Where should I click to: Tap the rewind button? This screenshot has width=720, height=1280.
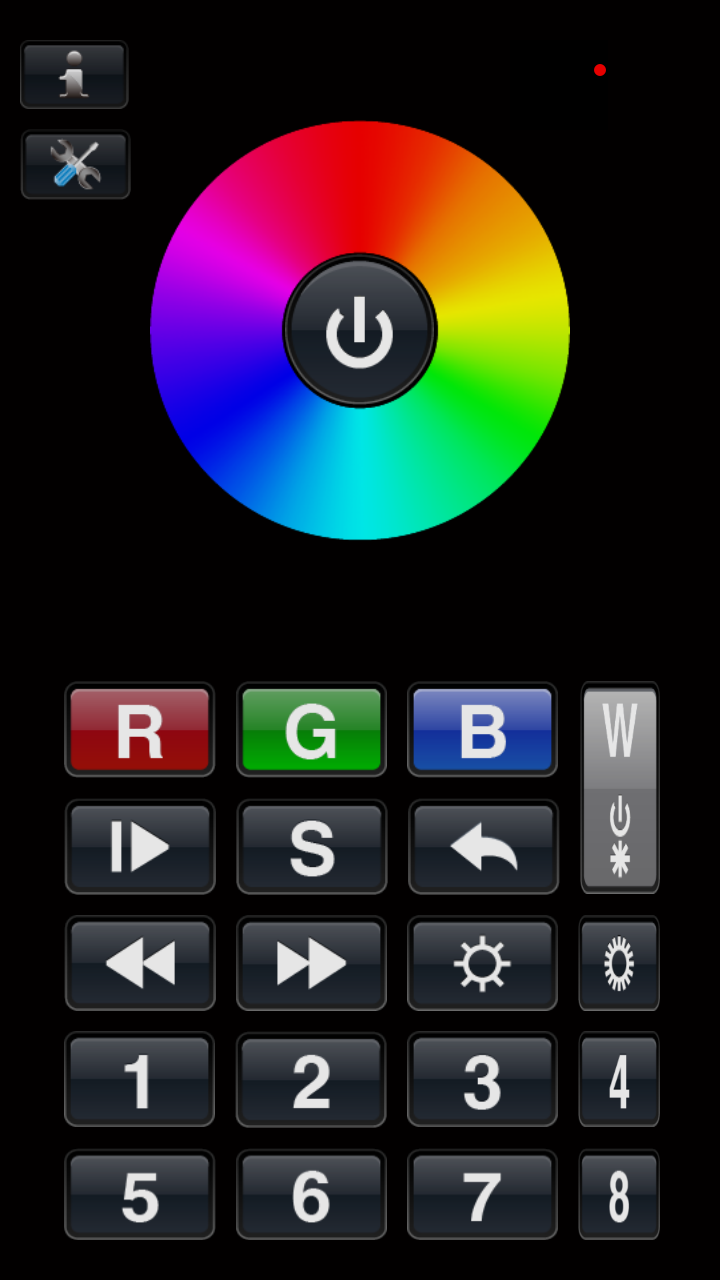click(140, 963)
